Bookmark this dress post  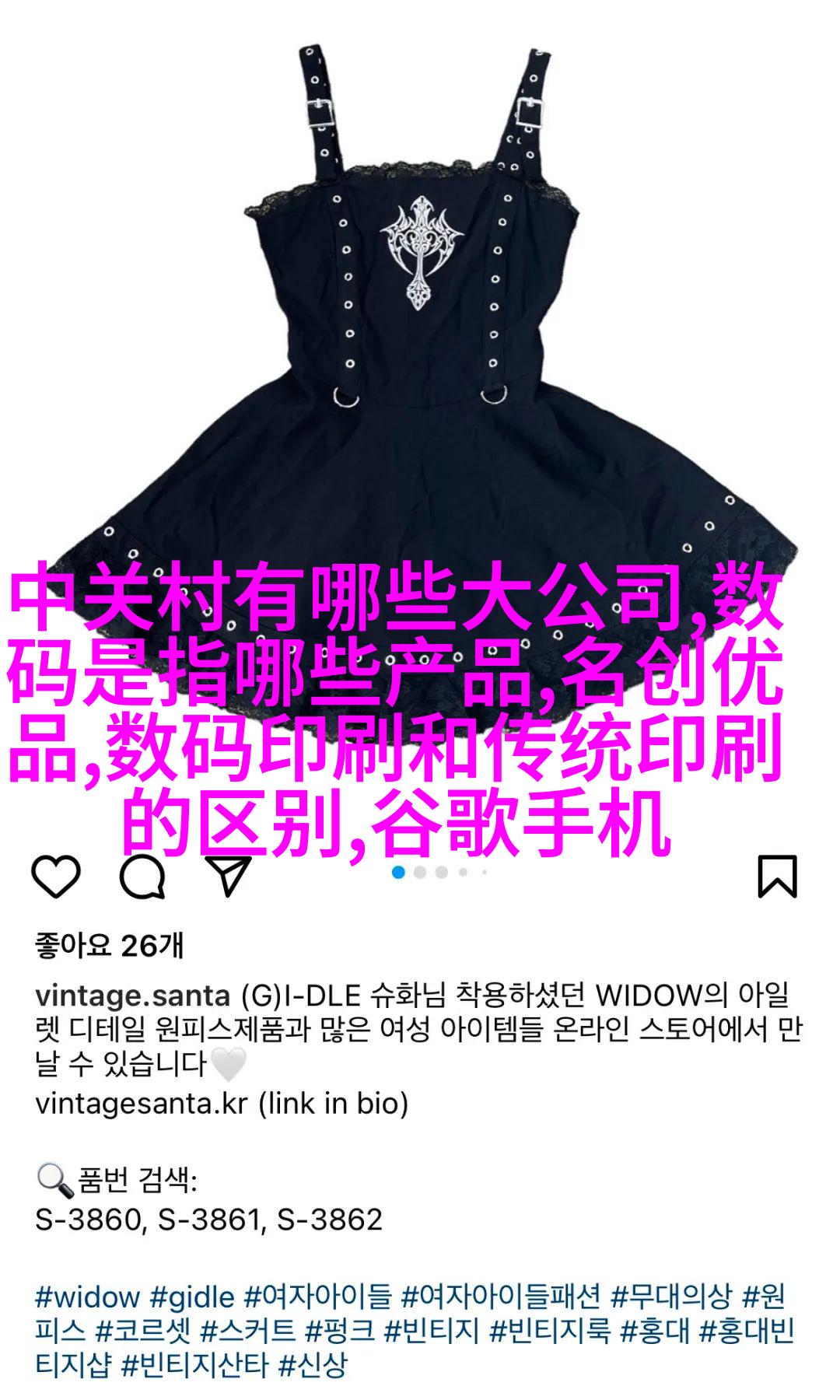pyautogui.click(x=777, y=877)
